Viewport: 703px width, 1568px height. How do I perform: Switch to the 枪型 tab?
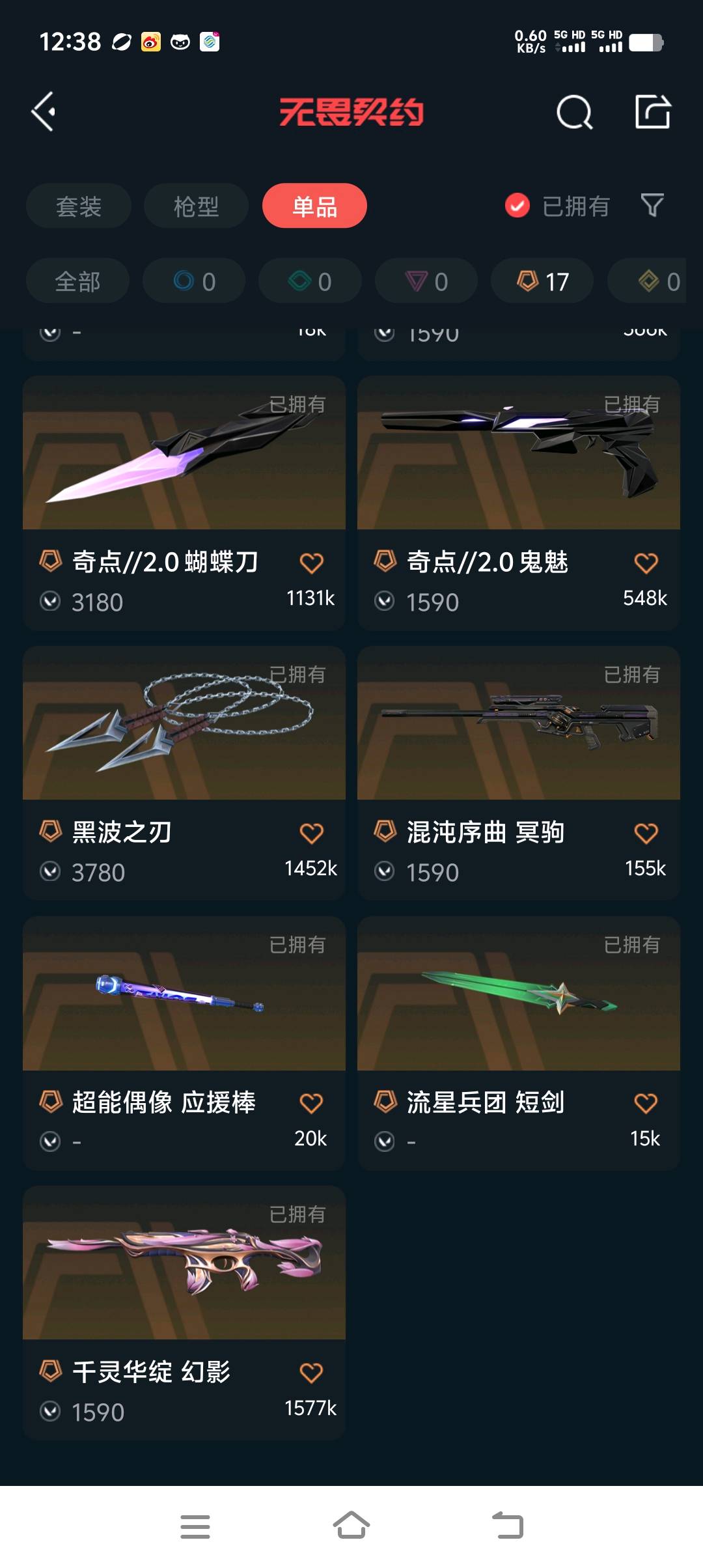point(196,206)
